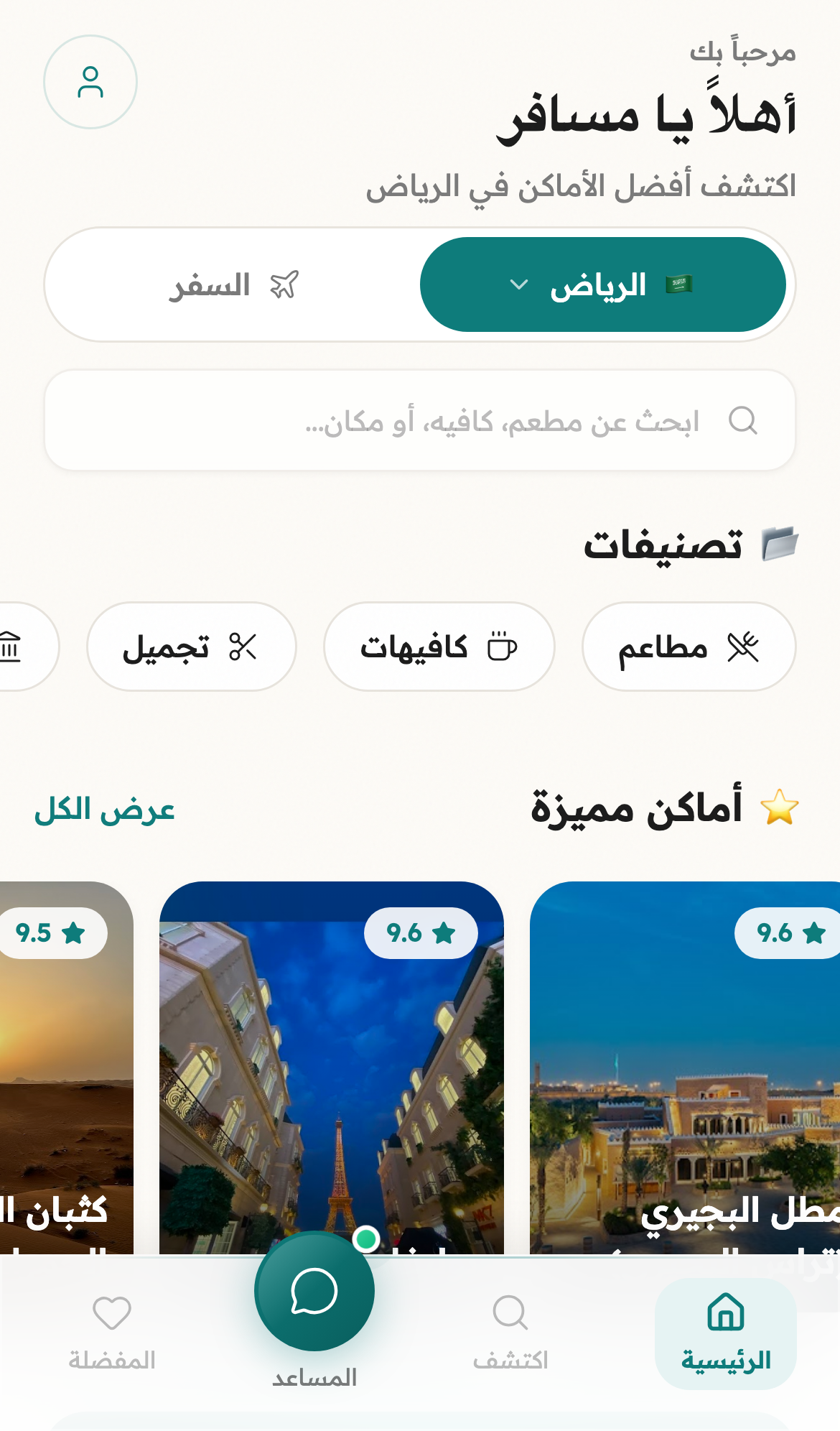Open the Saudi flag city selector
Screen dimensions: 840x1431
point(681,283)
